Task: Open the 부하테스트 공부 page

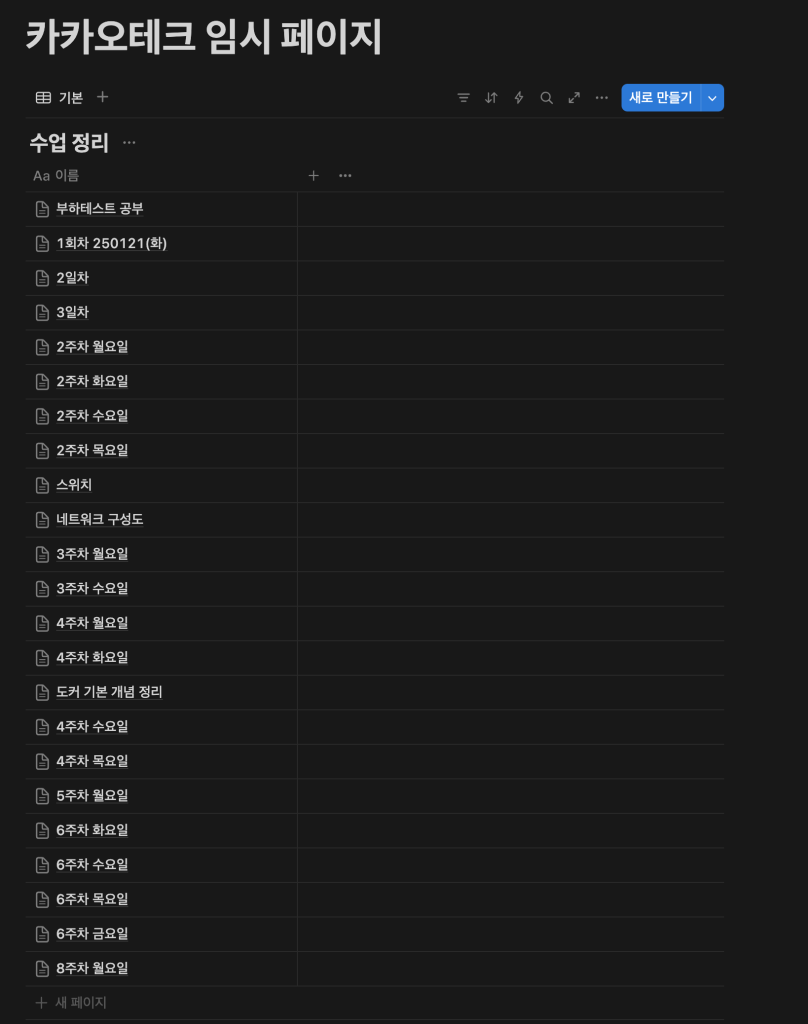Action: 100,209
